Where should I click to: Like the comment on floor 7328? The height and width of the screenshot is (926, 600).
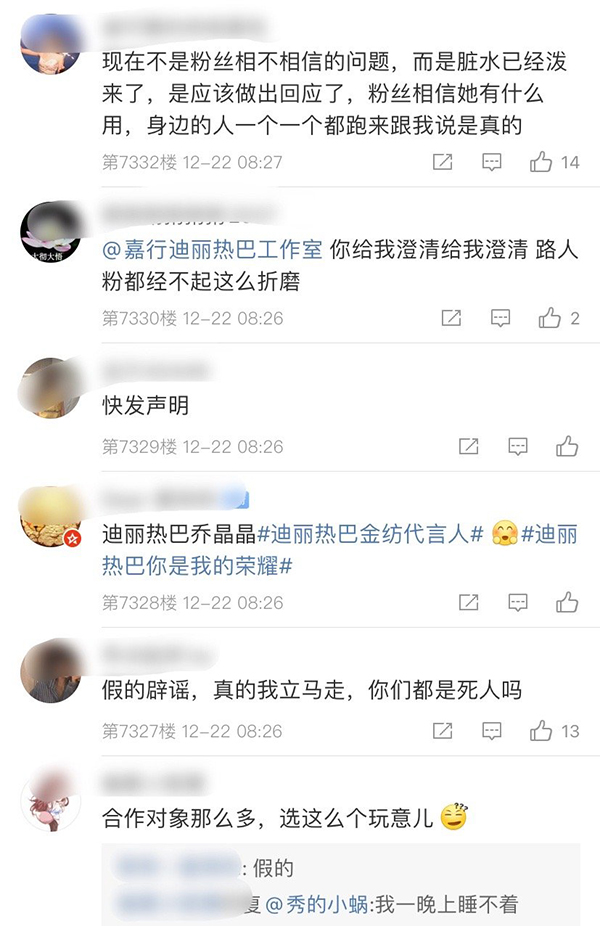point(567,602)
